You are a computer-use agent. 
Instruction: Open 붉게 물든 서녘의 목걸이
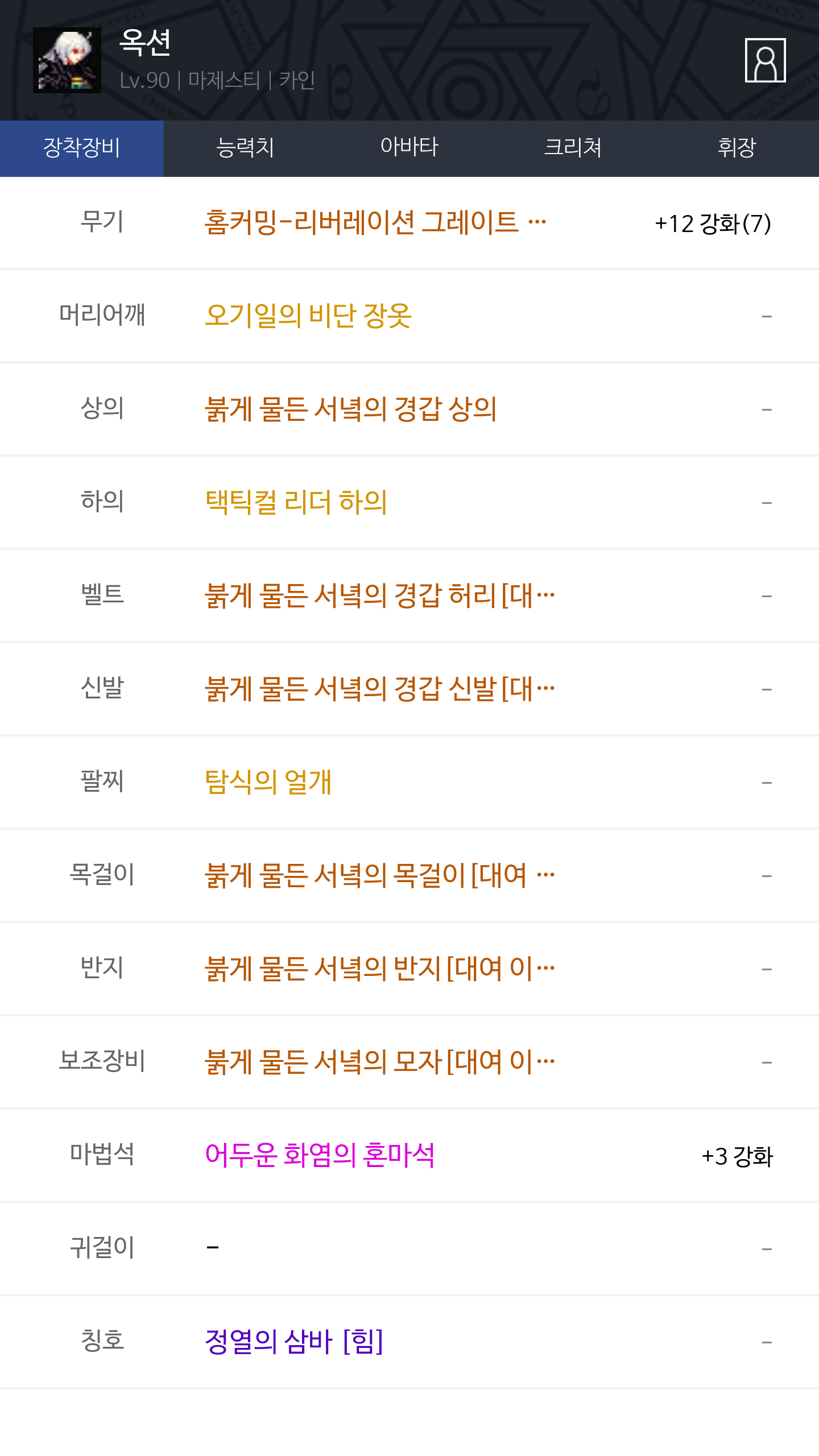379,875
